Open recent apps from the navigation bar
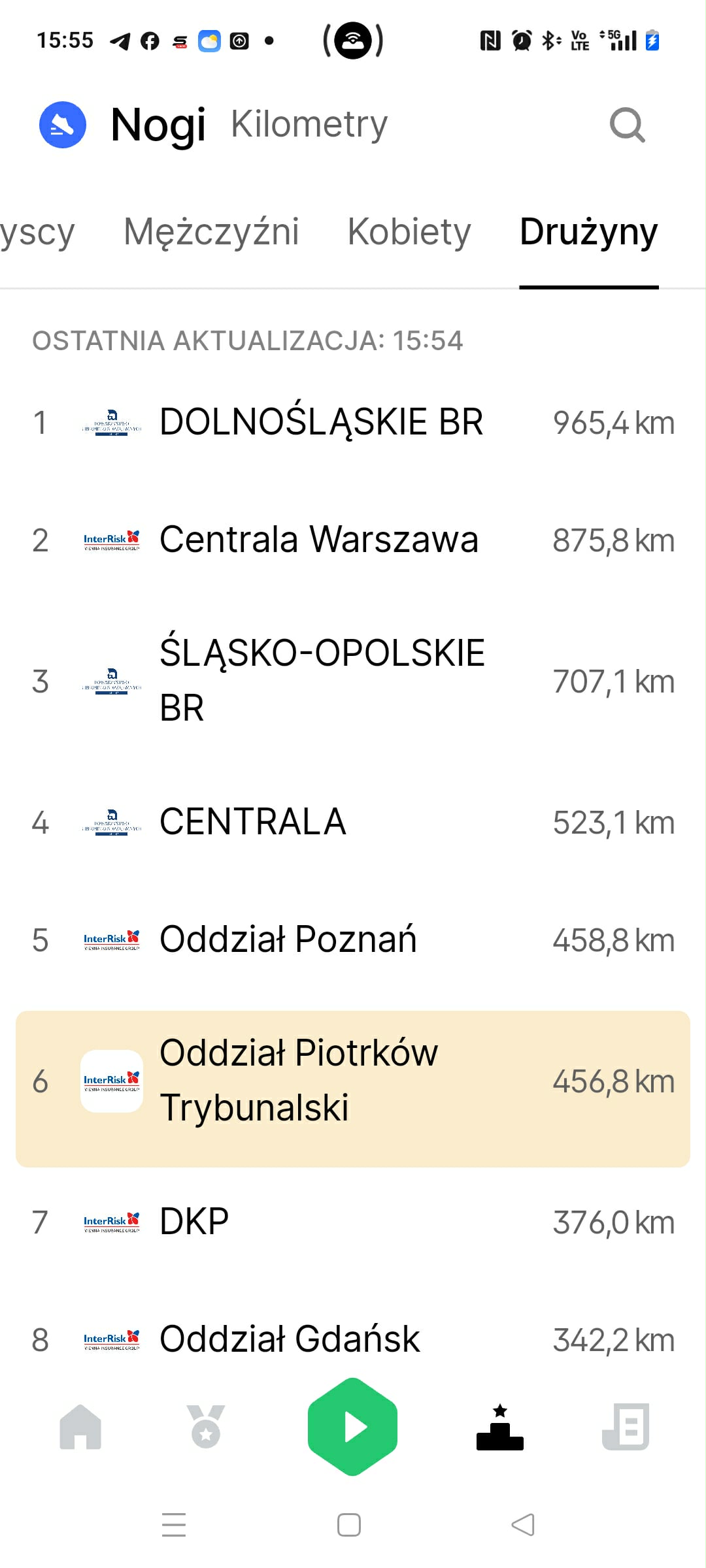This screenshot has width=706, height=1568. tap(174, 1525)
